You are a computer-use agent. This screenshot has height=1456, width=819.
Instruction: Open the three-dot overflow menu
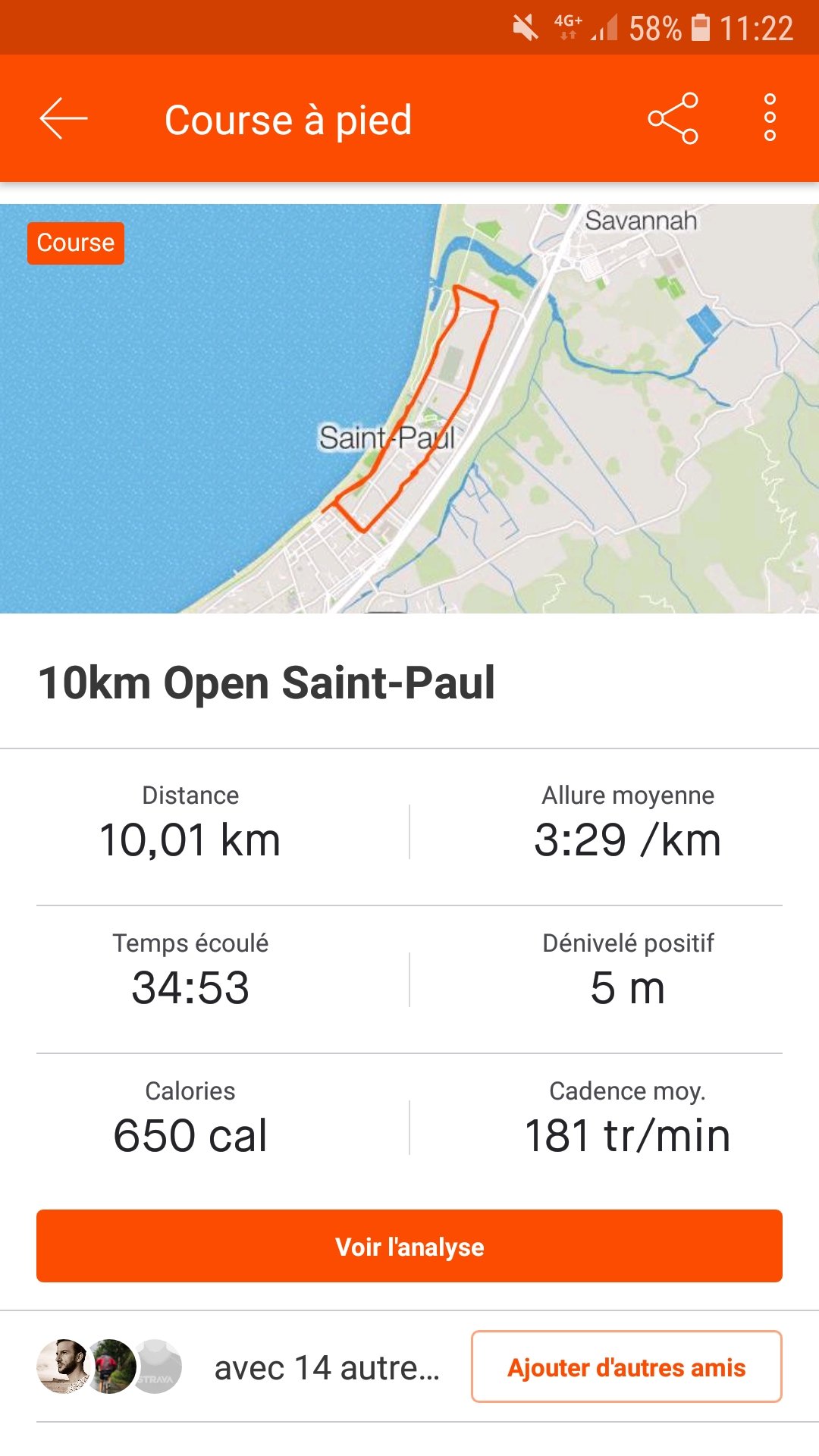click(770, 118)
